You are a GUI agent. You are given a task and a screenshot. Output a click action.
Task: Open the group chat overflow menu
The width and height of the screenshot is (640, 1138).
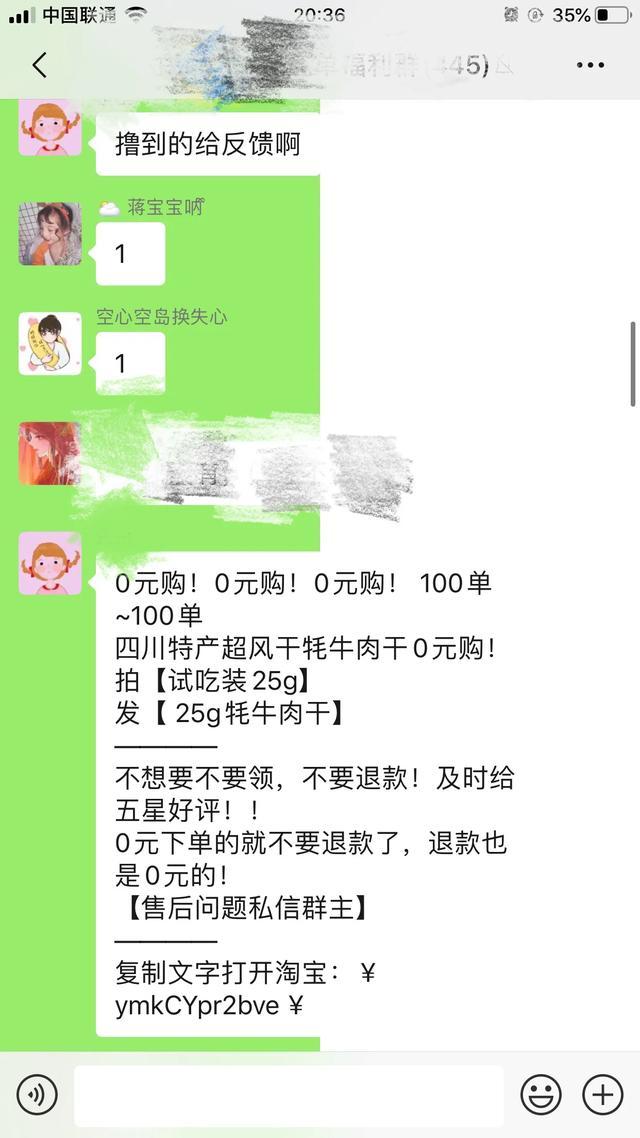pyautogui.click(x=590, y=65)
